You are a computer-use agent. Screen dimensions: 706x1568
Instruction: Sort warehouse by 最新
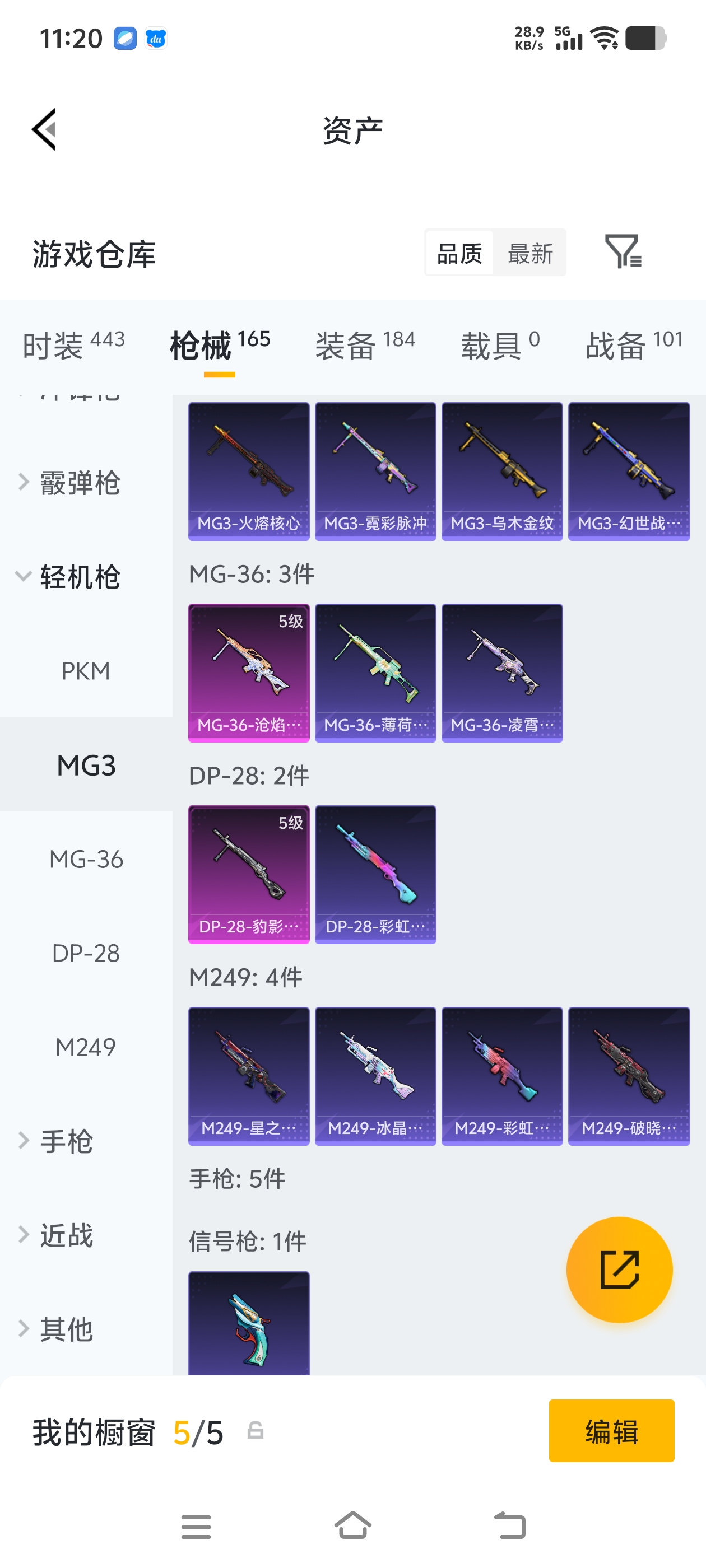click(x=529, y=253)
